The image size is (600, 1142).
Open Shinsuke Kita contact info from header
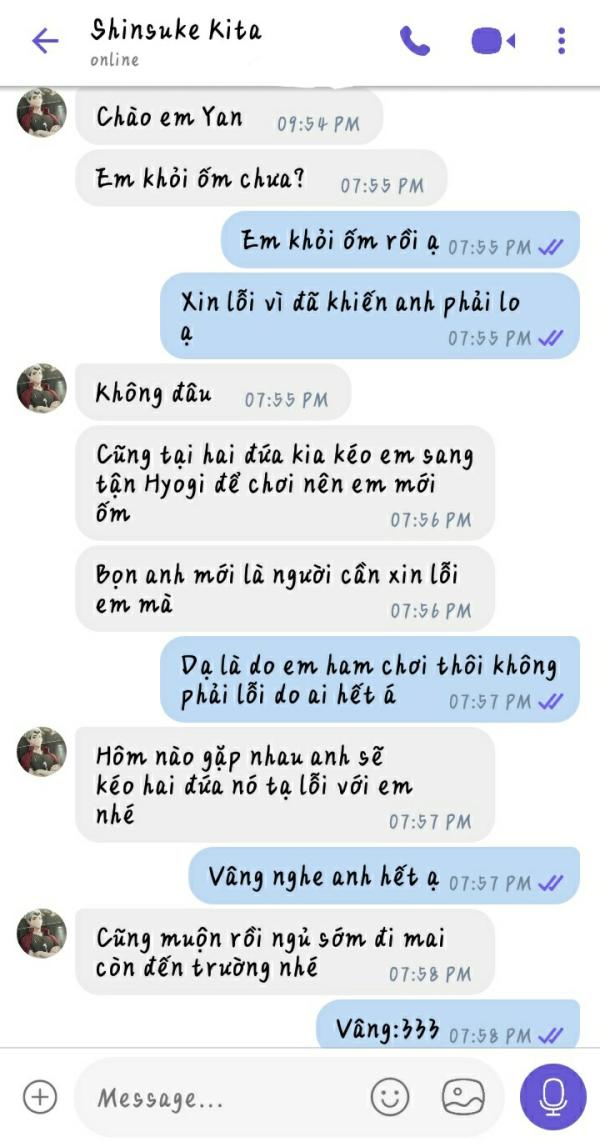pos(176,41)
